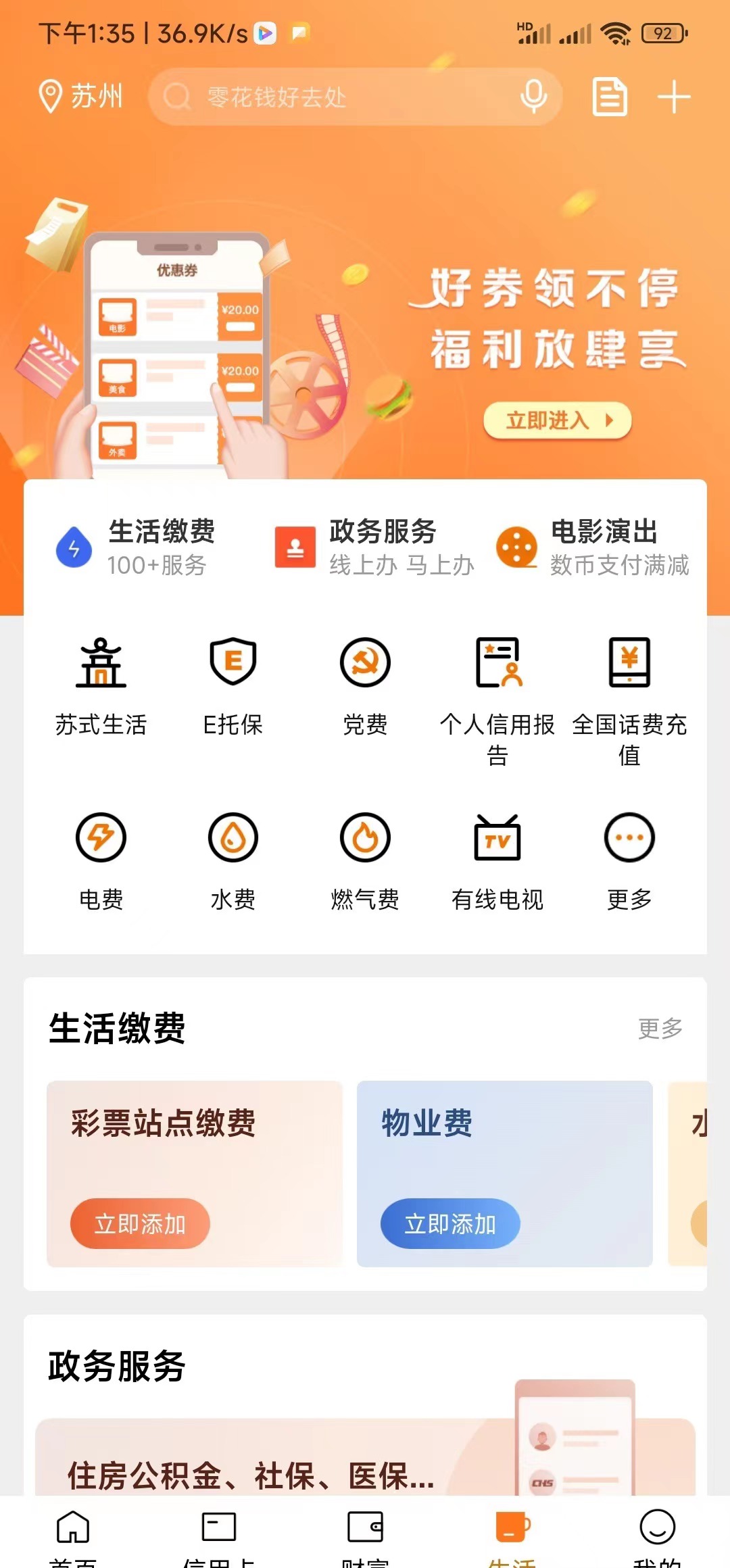Open 苏式生活 service
Image resolution: width=730 pixels, height=1568 pixels.
(101, 685)
